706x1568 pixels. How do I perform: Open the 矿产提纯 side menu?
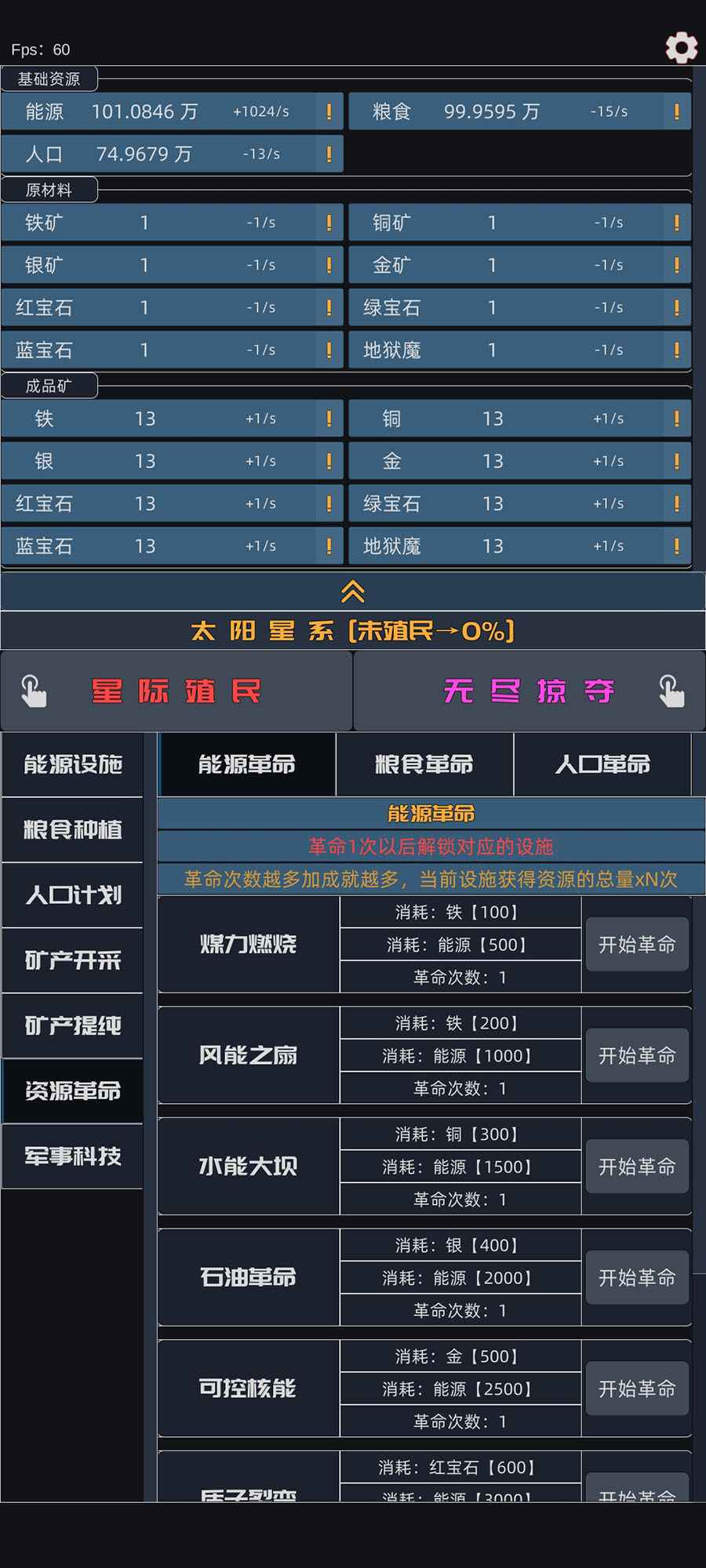(72, 1025)
